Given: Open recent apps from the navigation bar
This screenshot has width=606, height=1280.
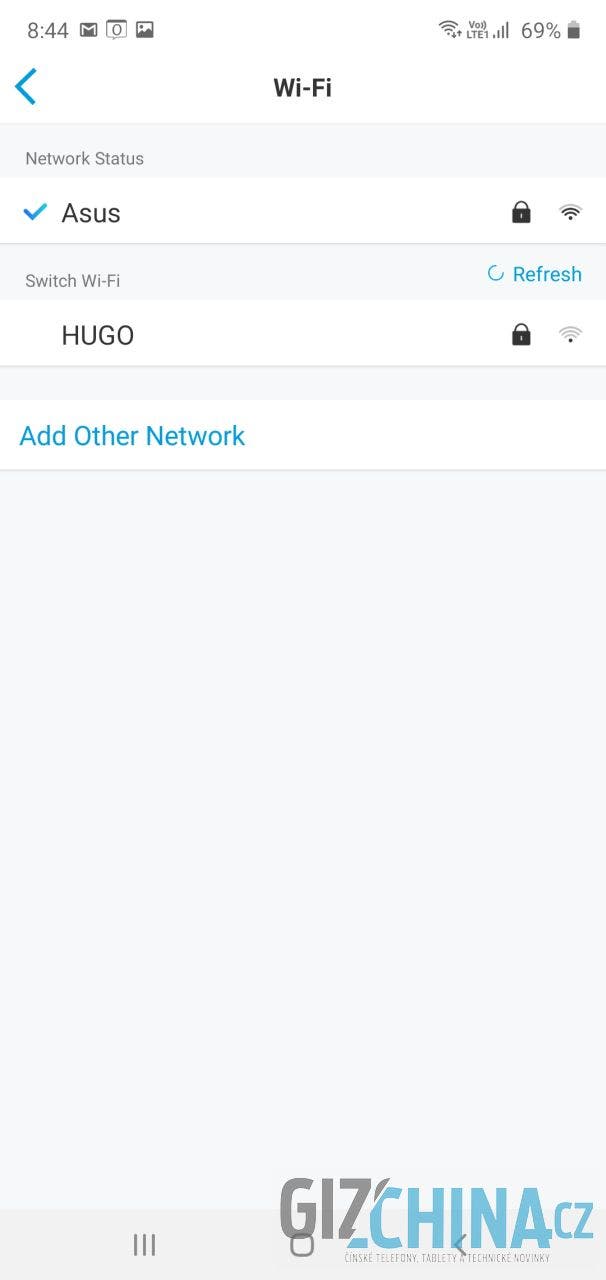Looking at the screenshot, I should pos(145,1244).
